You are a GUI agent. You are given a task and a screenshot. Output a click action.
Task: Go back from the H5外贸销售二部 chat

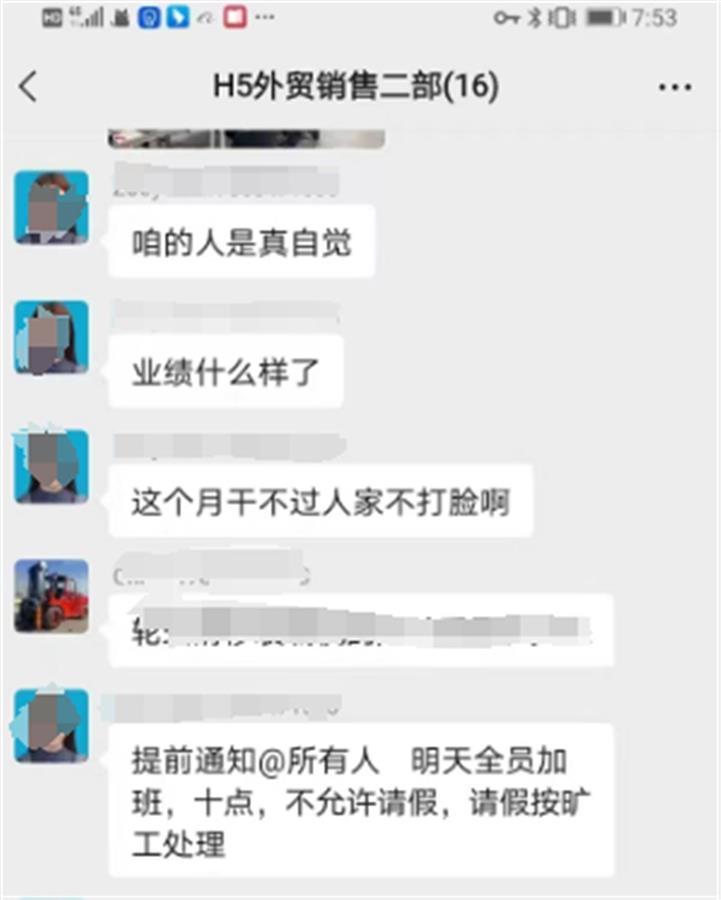pos(29,87)
